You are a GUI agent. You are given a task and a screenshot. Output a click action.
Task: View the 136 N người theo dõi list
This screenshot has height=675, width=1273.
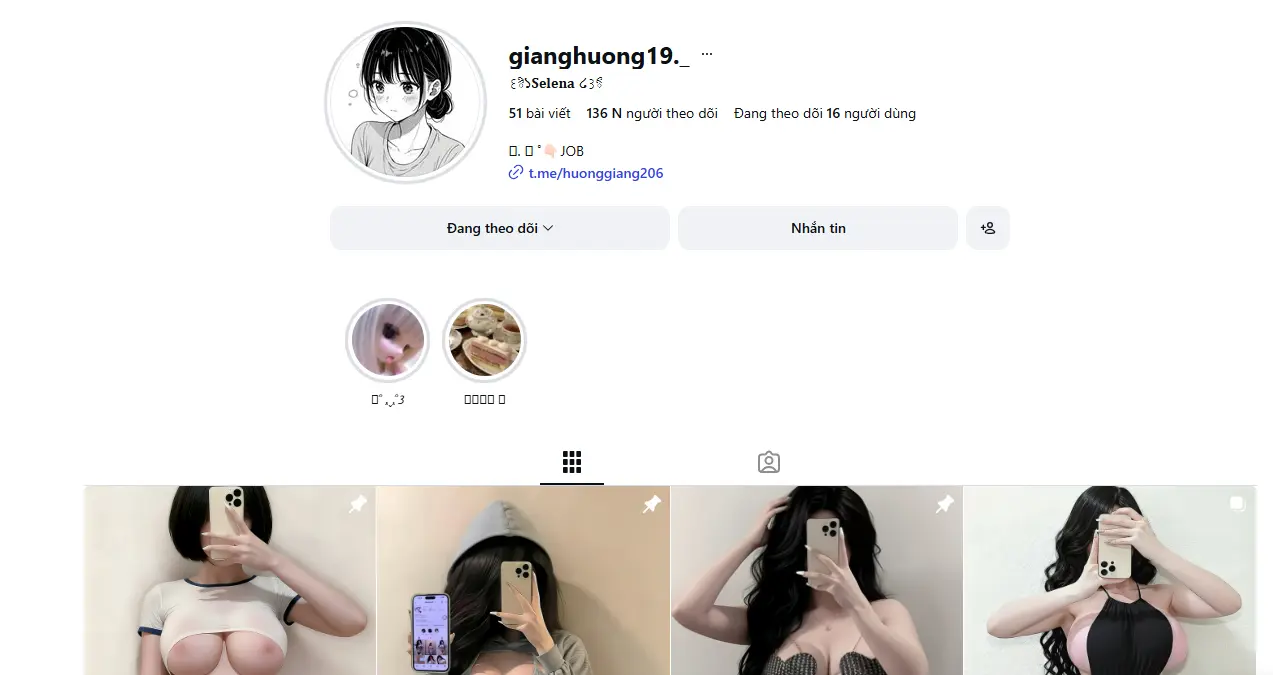click(x=652, y=113)
